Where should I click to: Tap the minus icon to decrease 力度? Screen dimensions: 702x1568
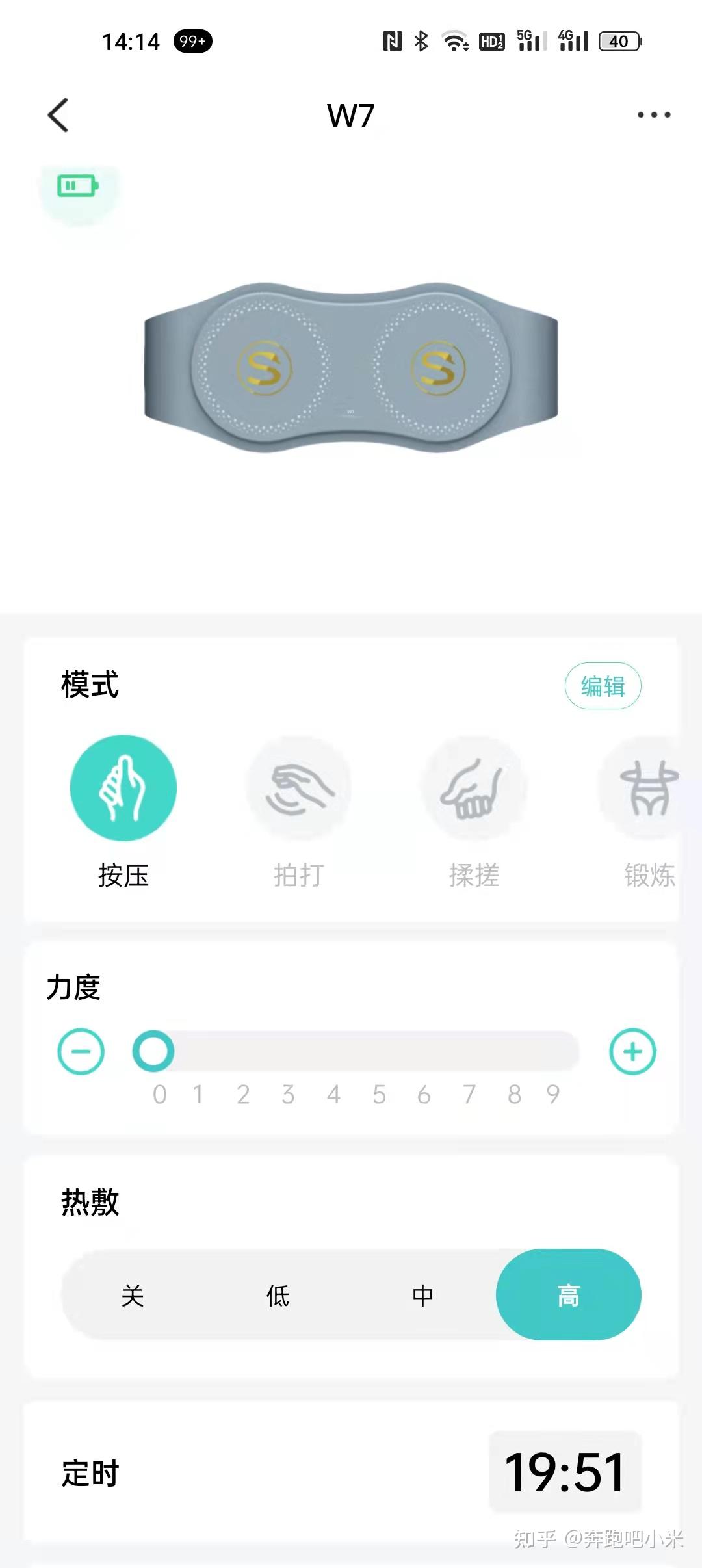(81, 1051)
